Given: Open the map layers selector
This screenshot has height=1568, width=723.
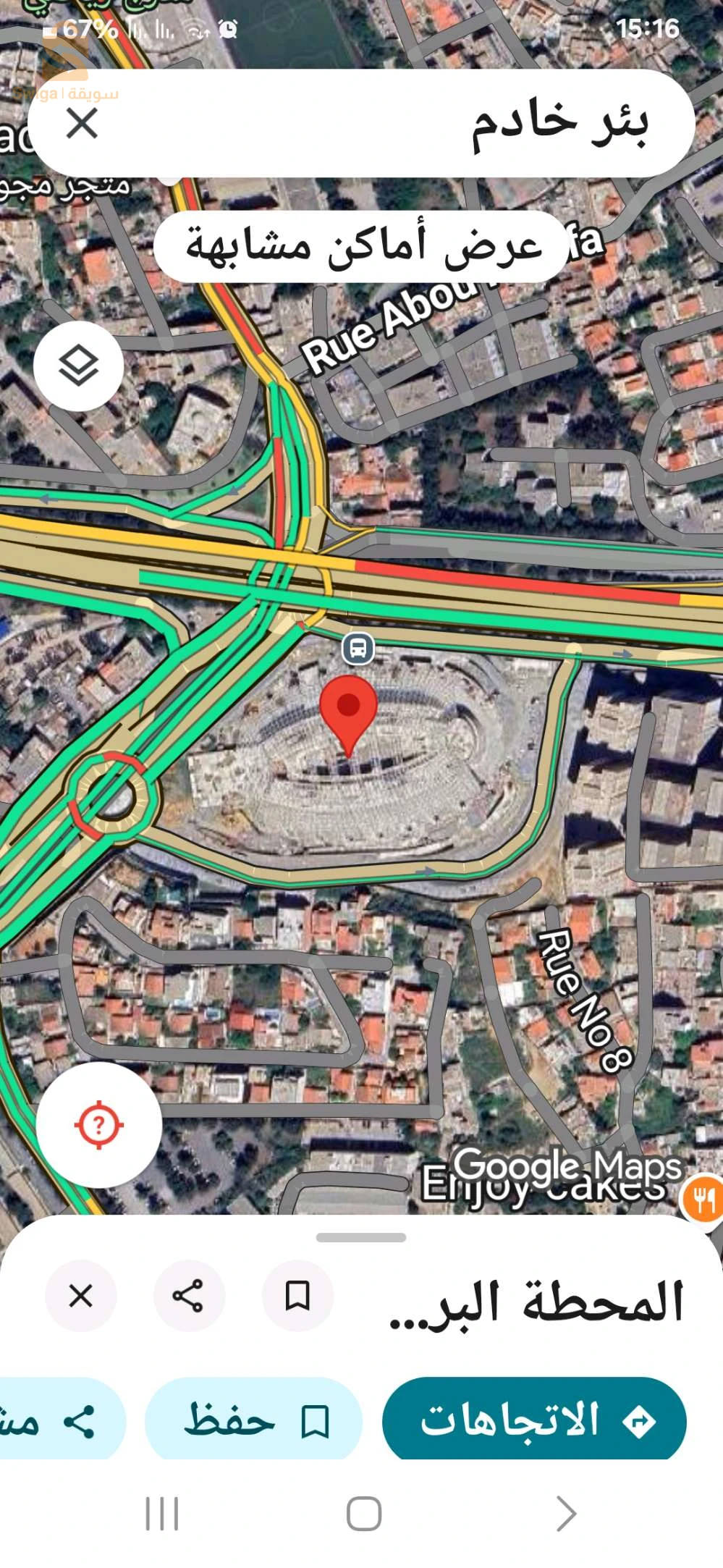Looking at the screenshot, I should [x=78, y=366].
